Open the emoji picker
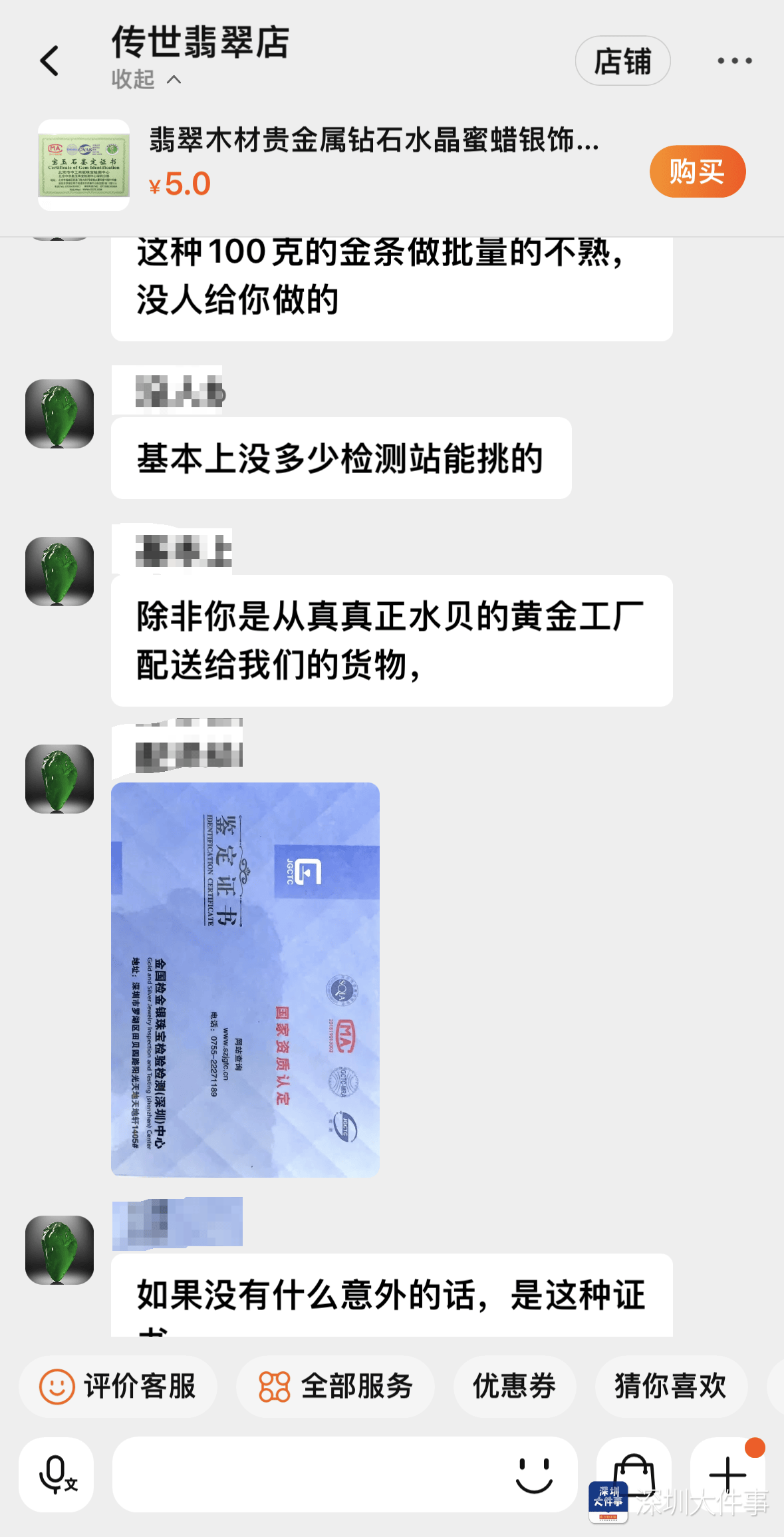Viewport: 784px width, 1537px height. click(x=534, y=1474)
